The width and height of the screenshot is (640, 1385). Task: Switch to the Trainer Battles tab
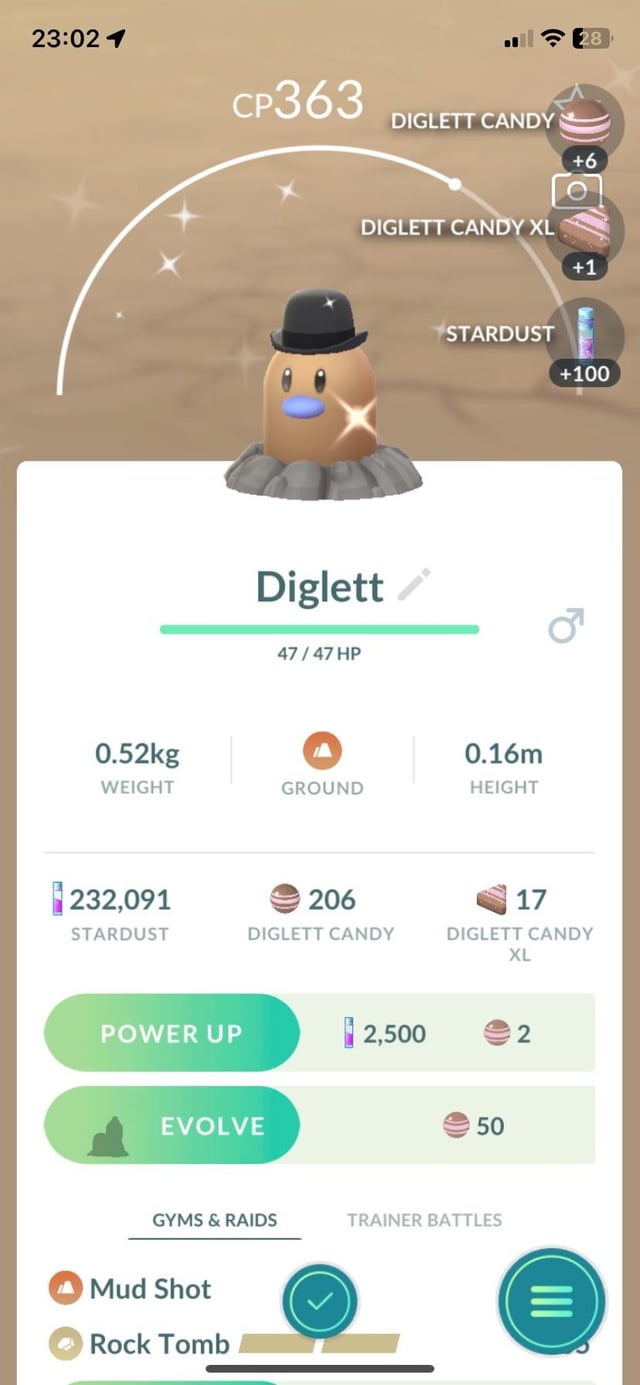[x=424, y=1219]
